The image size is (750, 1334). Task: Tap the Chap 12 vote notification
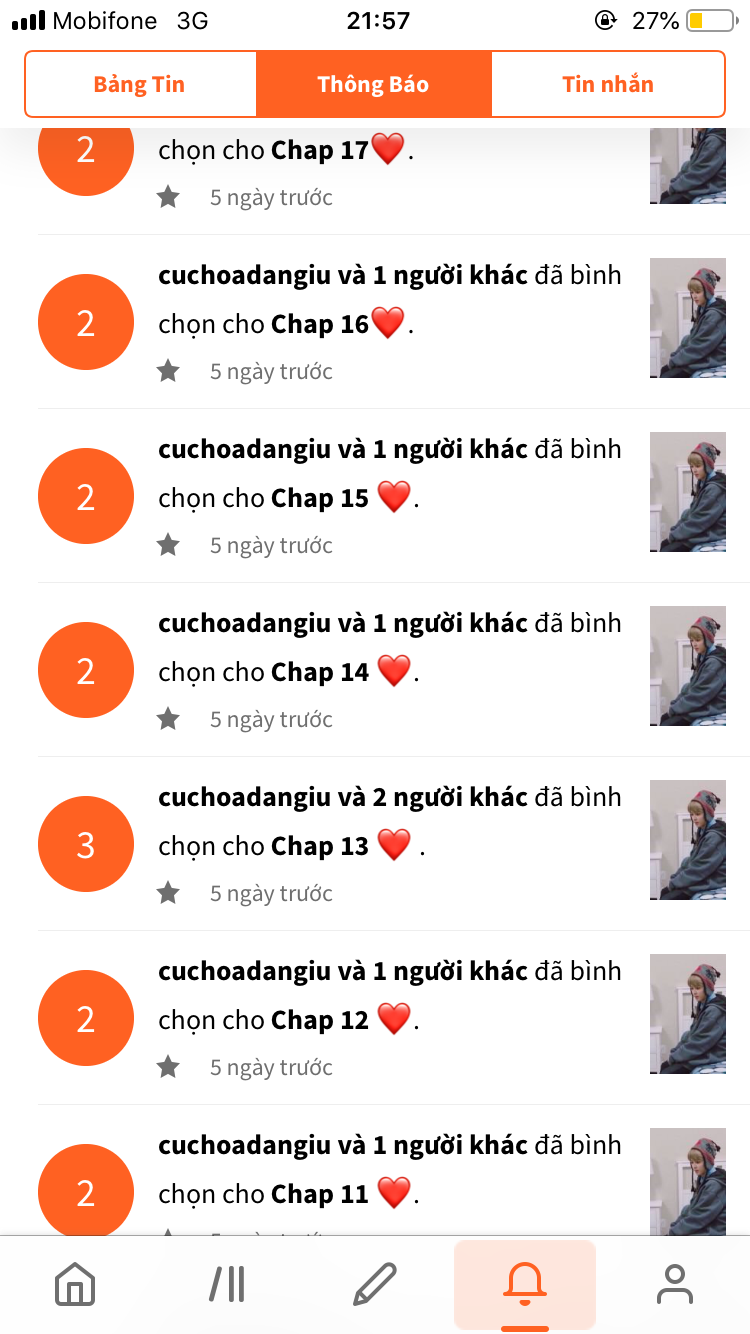pyautogui.click(x=390, y=1018)
